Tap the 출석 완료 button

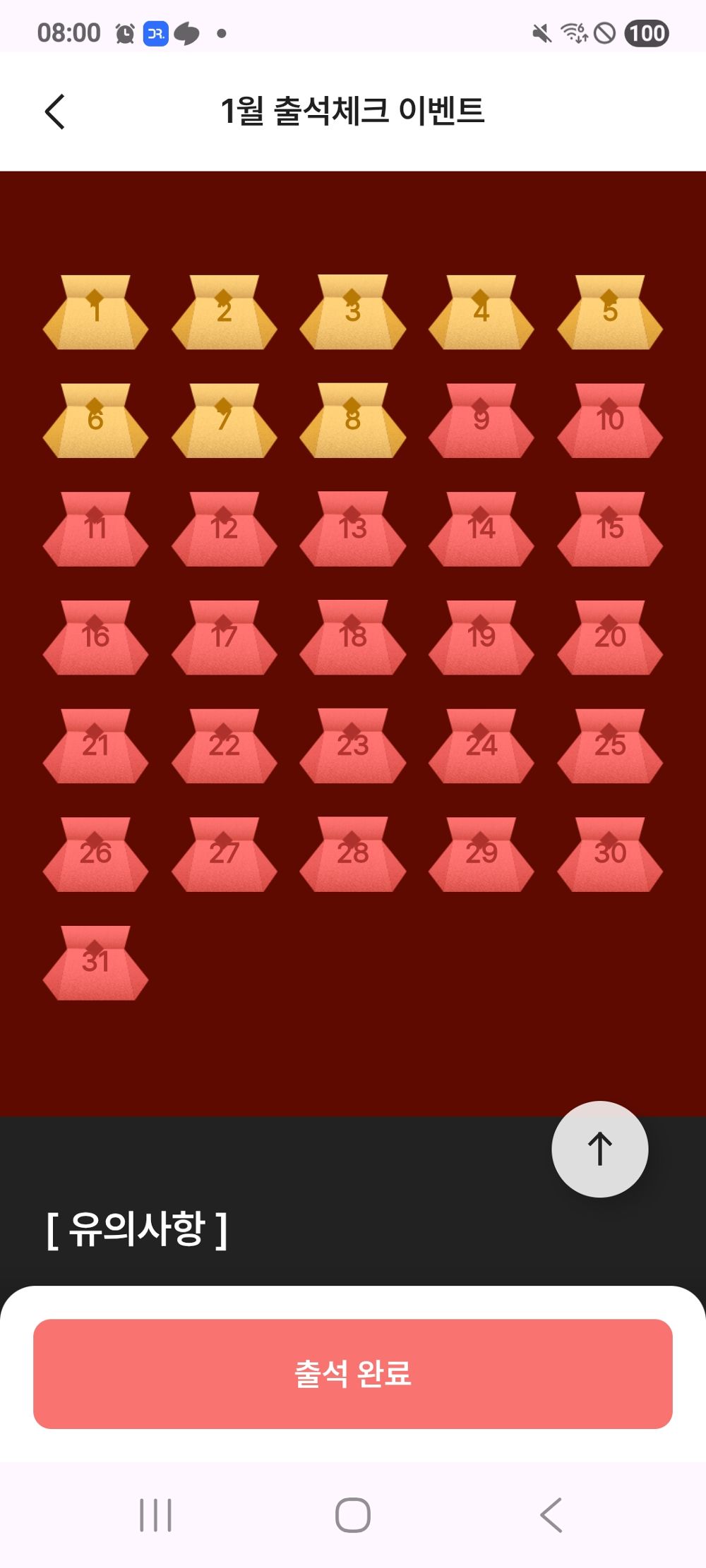(353, 1373)
